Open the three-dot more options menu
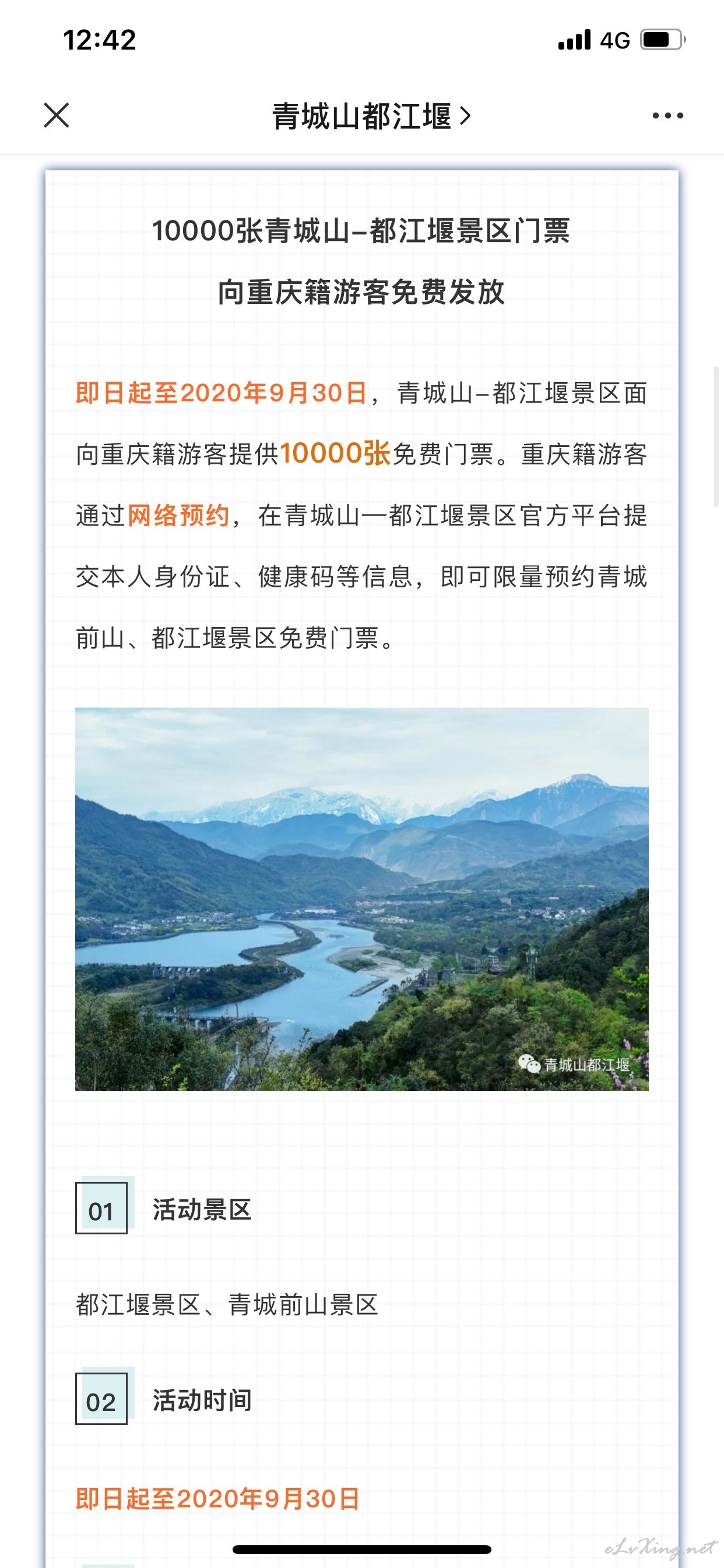 click(x=667, y=115)
